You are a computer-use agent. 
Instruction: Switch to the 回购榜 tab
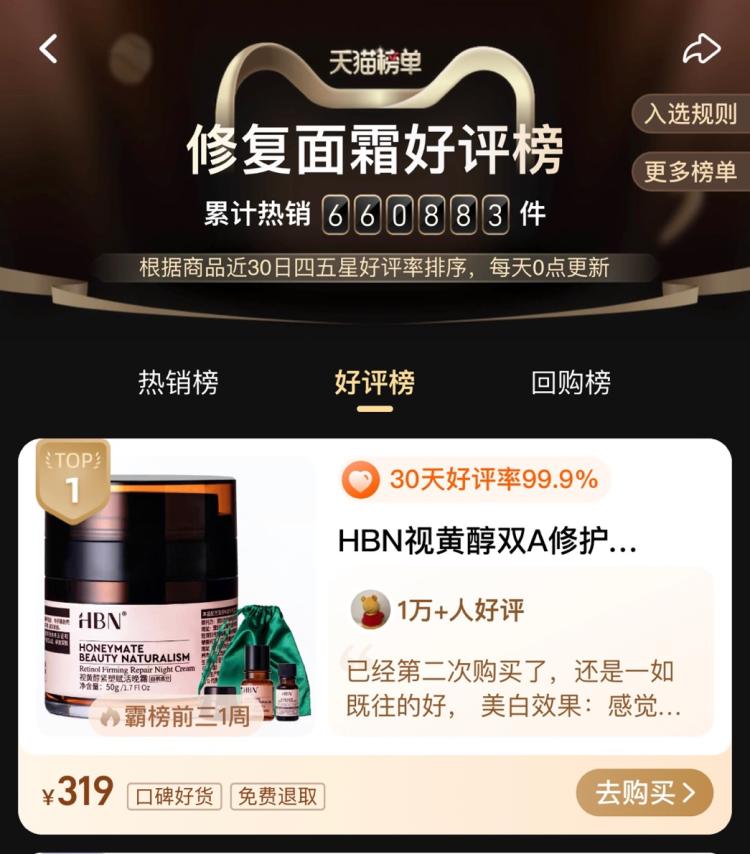(571, 382)
